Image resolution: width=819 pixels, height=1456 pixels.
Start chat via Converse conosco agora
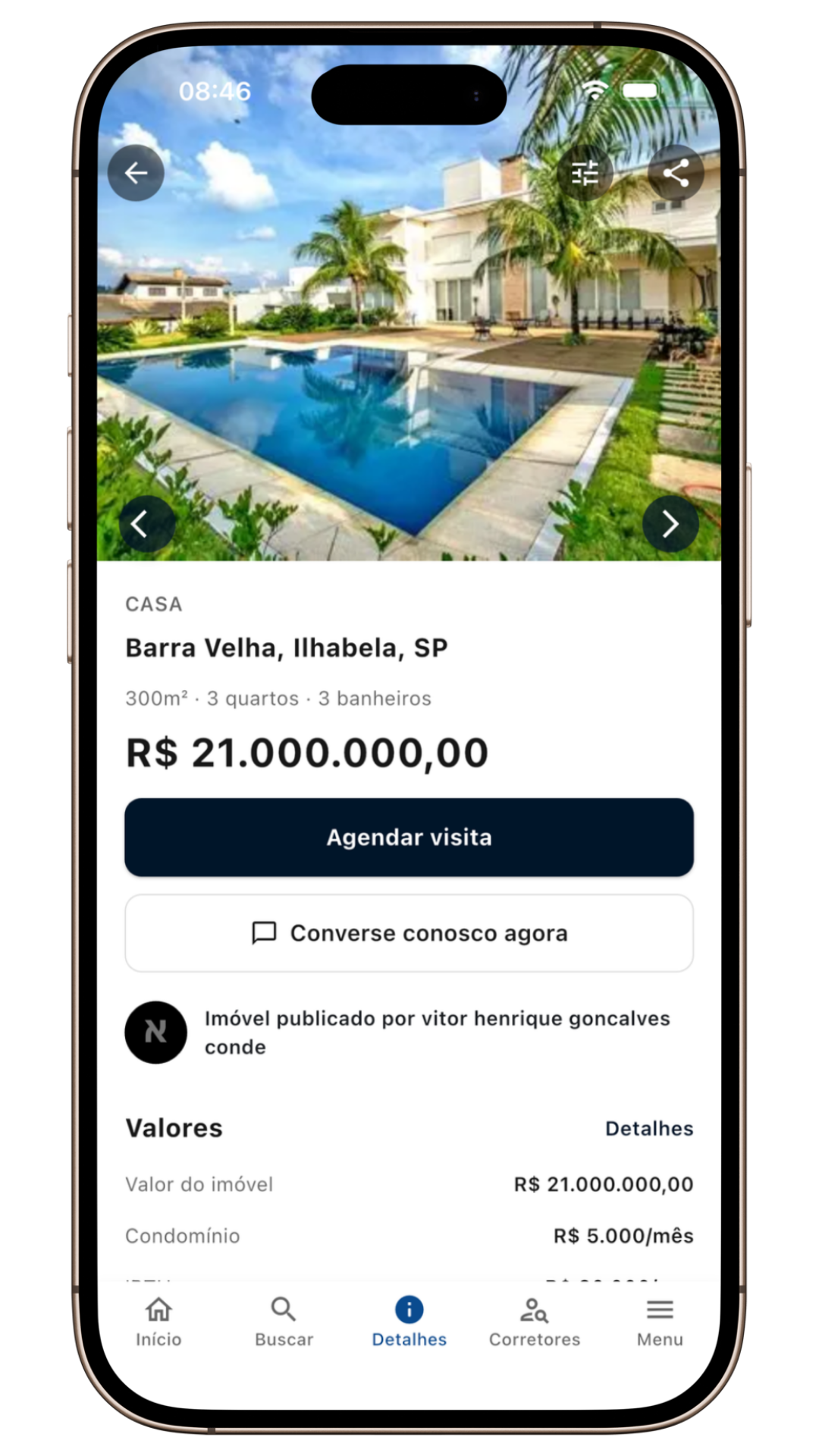tap(409, 933)
